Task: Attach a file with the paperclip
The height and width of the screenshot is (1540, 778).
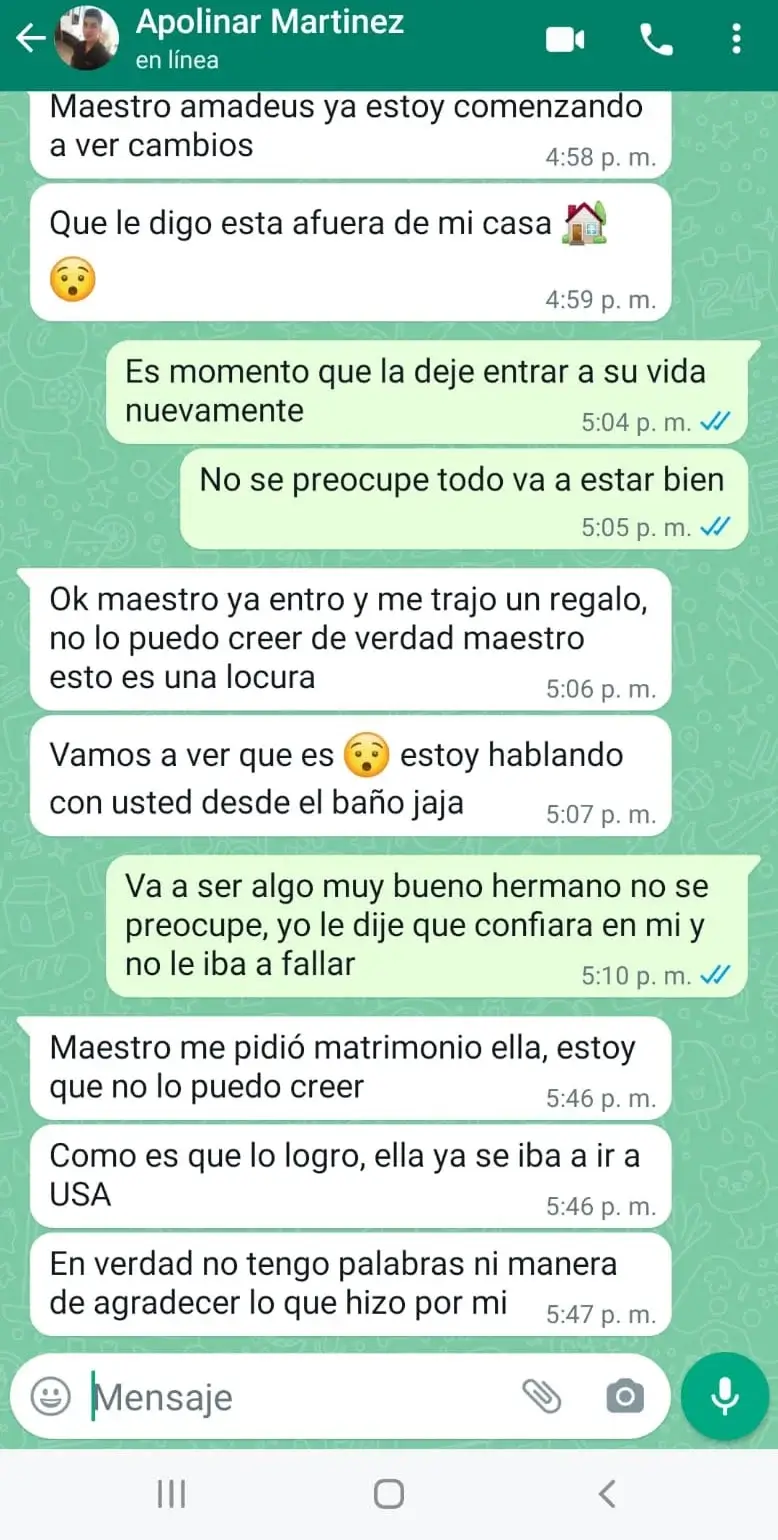Action: (x=544, y=1397)
